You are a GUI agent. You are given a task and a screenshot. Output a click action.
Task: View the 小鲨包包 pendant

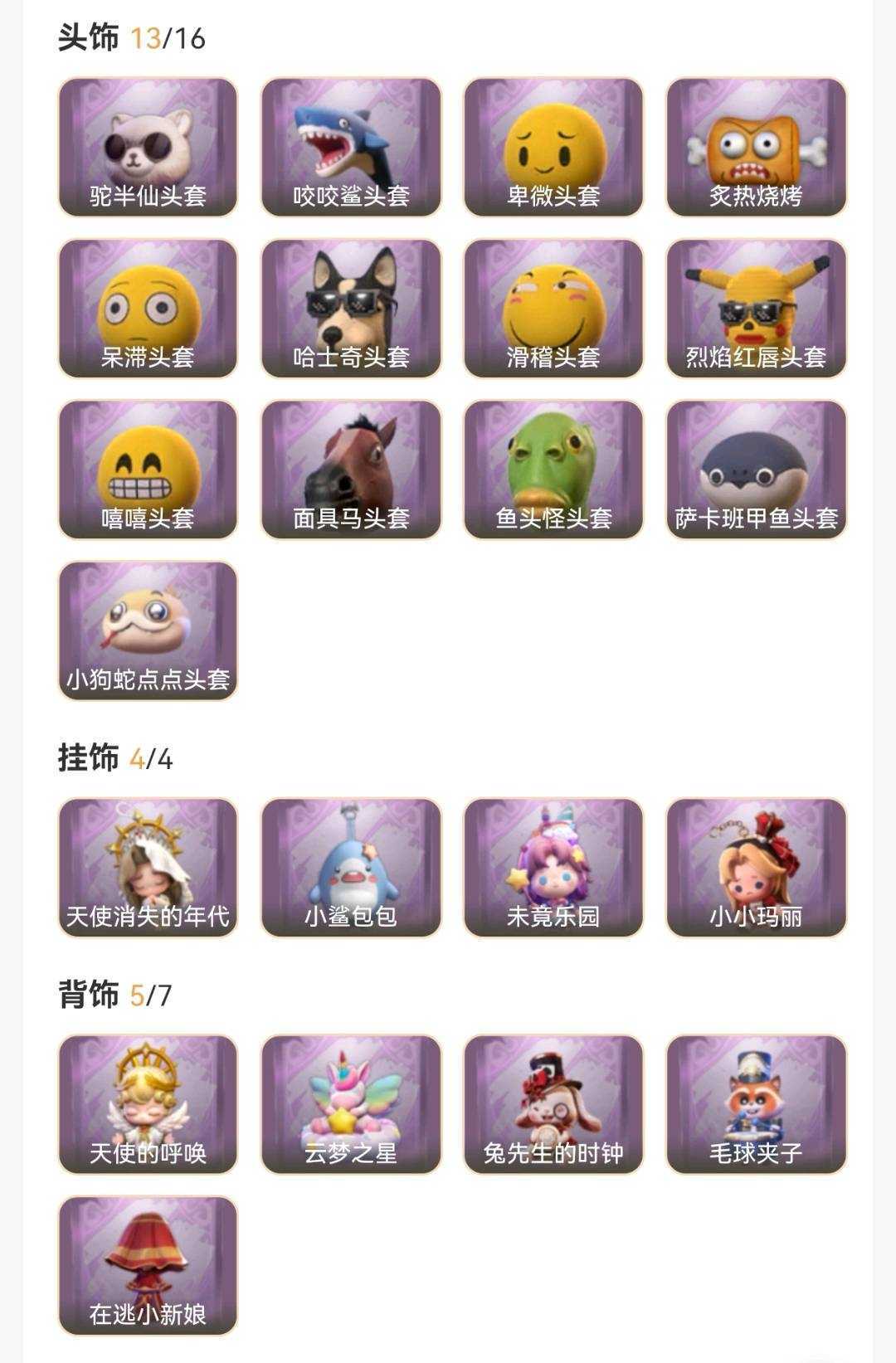coord(351,867)
